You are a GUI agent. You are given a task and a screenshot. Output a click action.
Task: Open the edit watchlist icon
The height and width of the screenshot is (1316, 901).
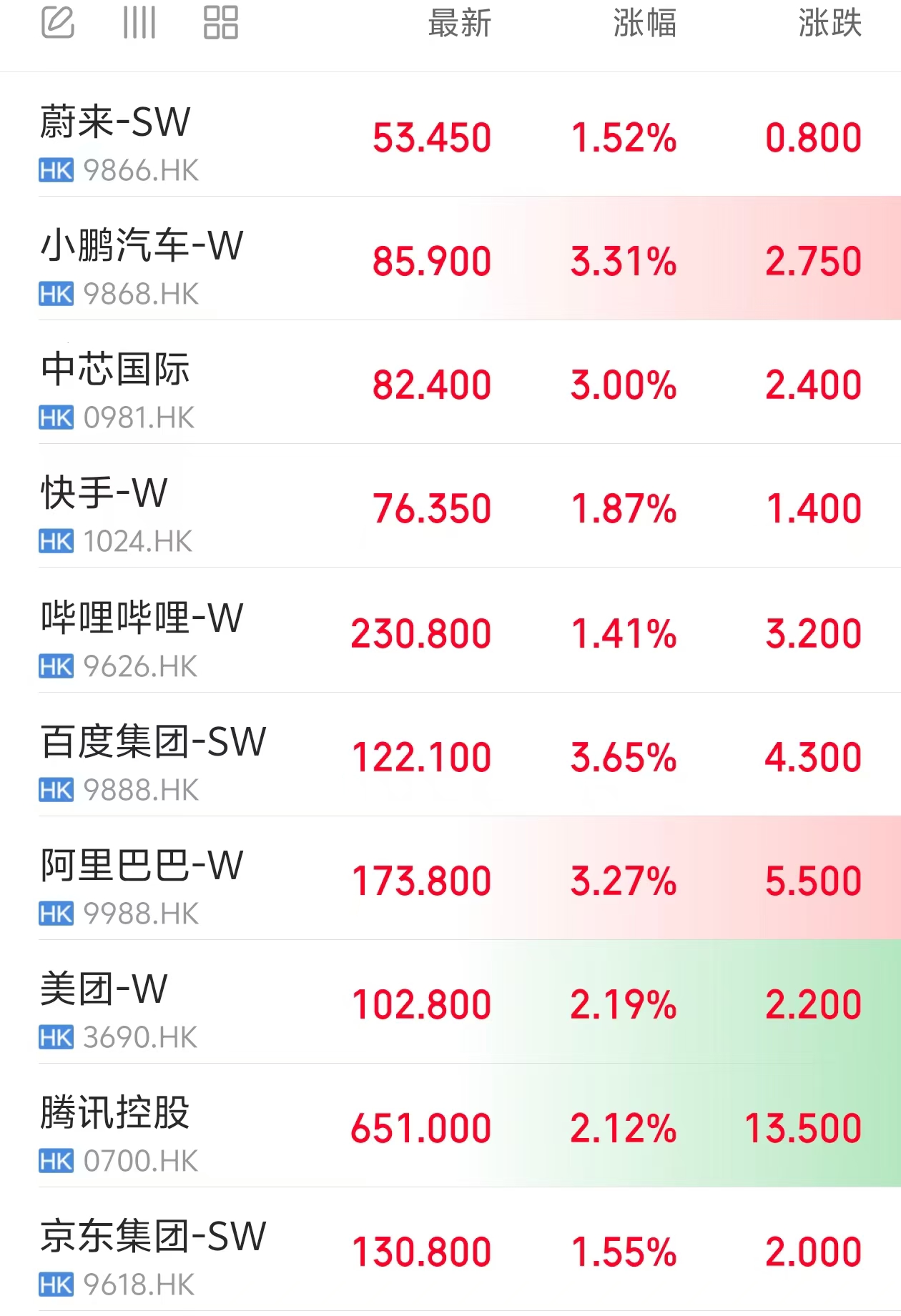(58, 22)
